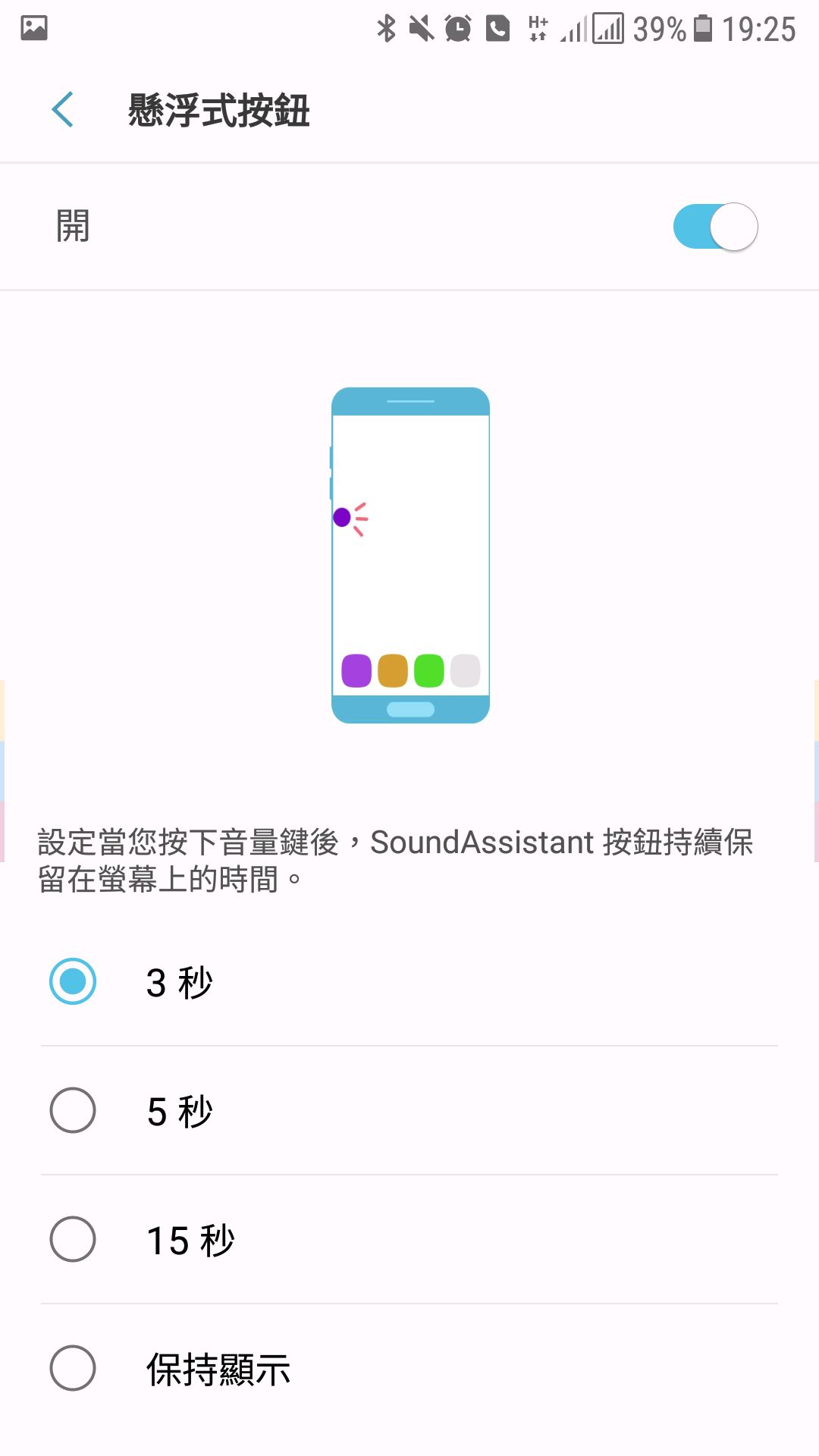Image resolution: width=819 pixels, height=1456 pixels.
Task: Choose 5 秒 display duration
Action: 409,1111
